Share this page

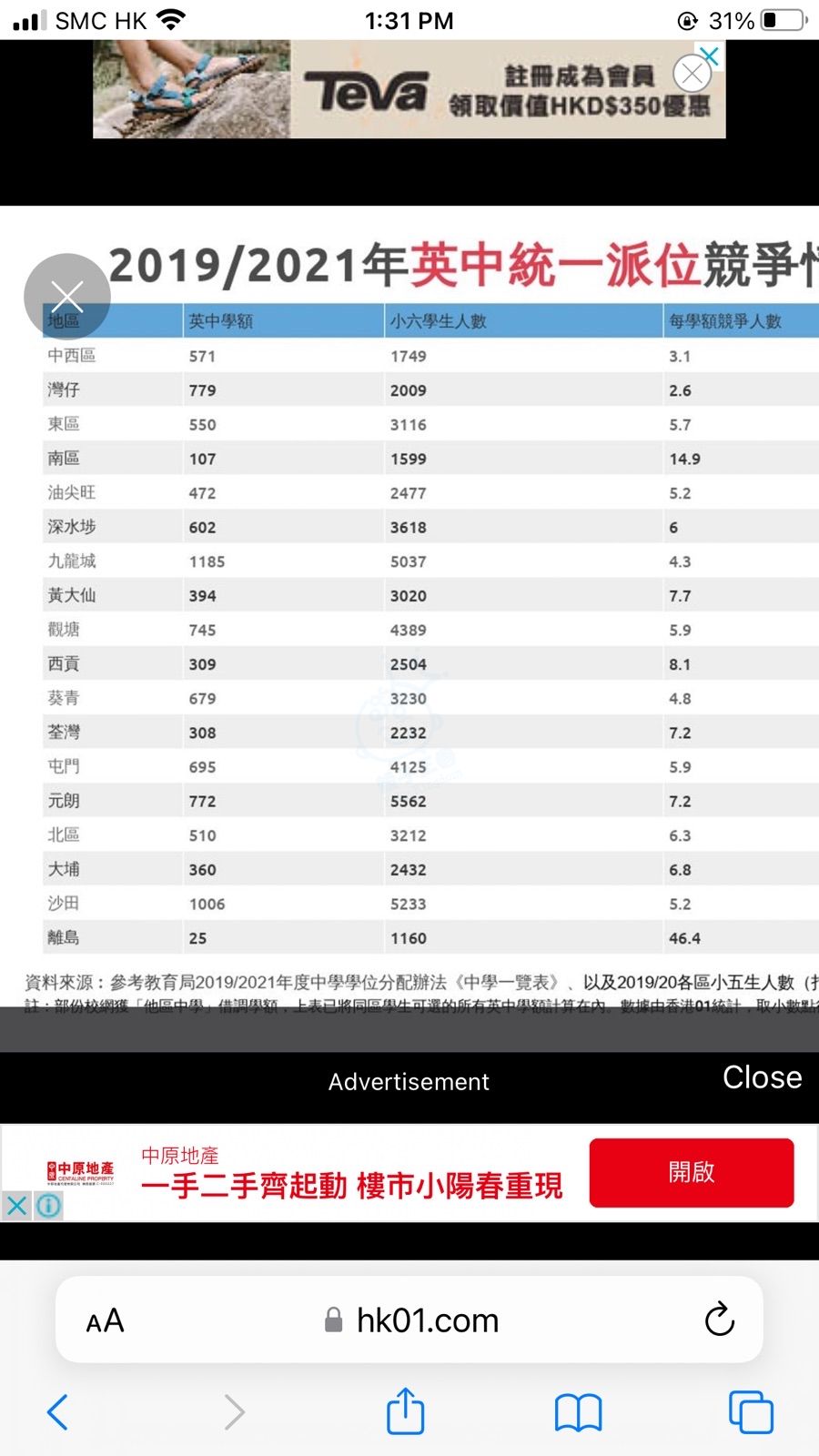[x=406, y=1410]
